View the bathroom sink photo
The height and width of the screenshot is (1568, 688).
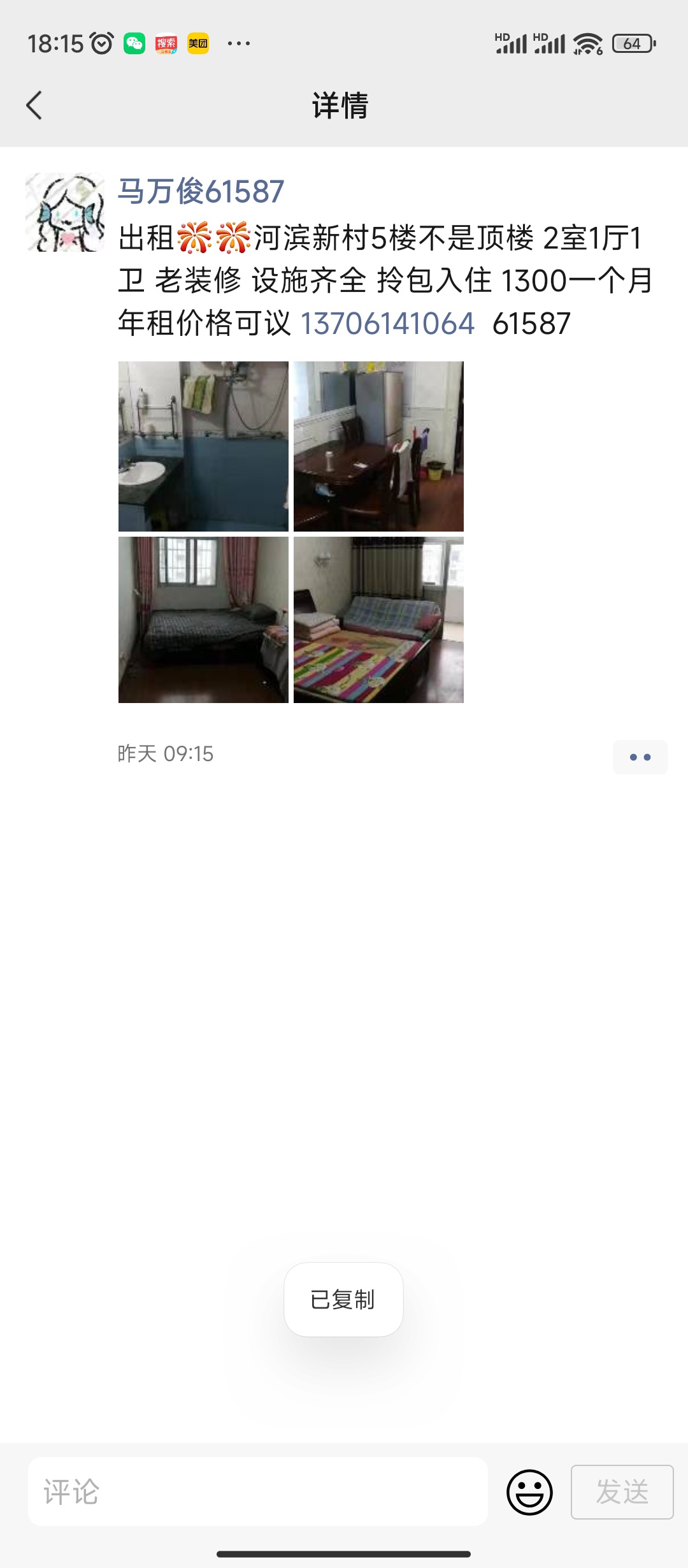(203, 446)
